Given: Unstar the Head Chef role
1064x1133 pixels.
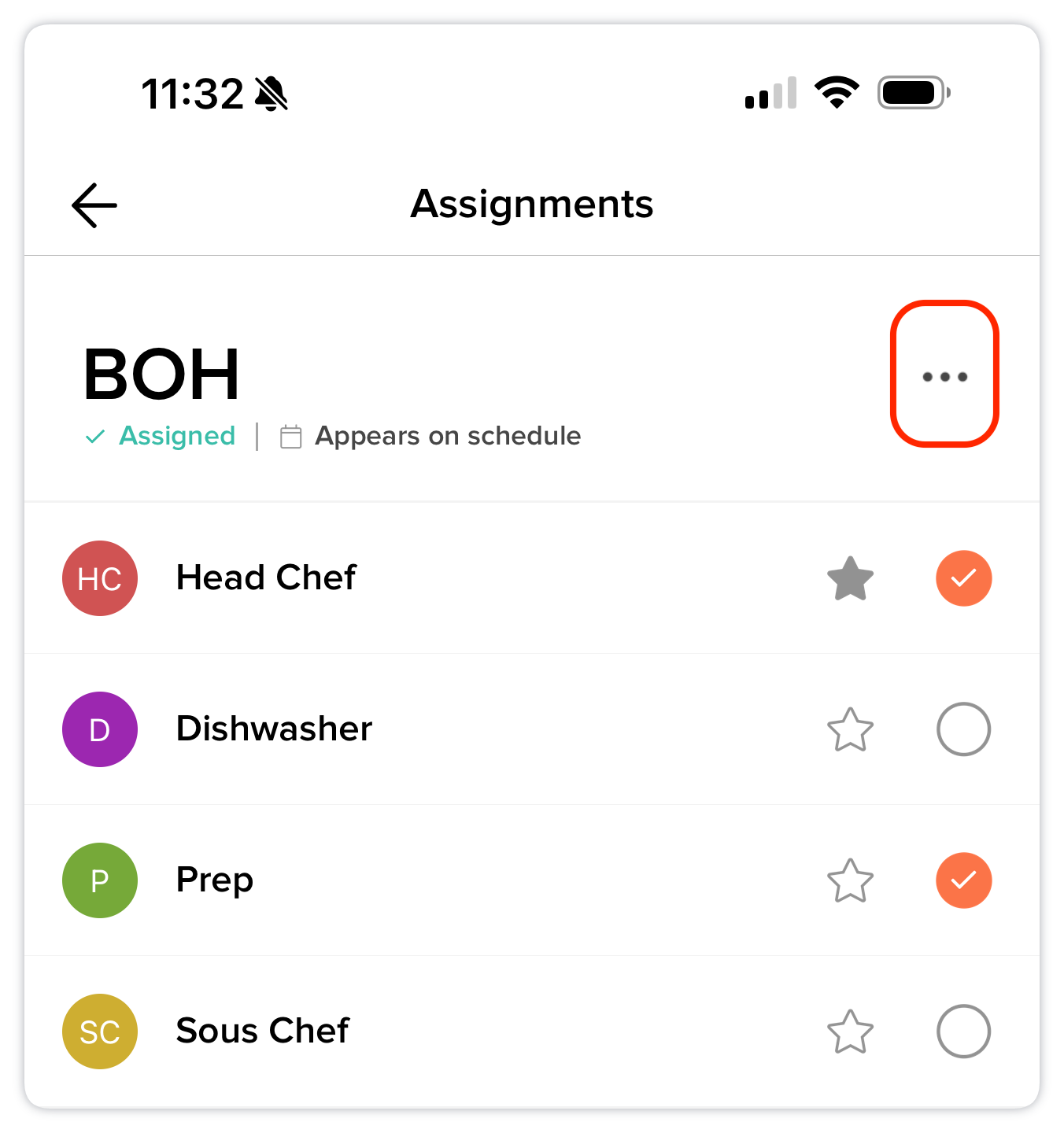Looking at the screenshot, I should [850, 578].
